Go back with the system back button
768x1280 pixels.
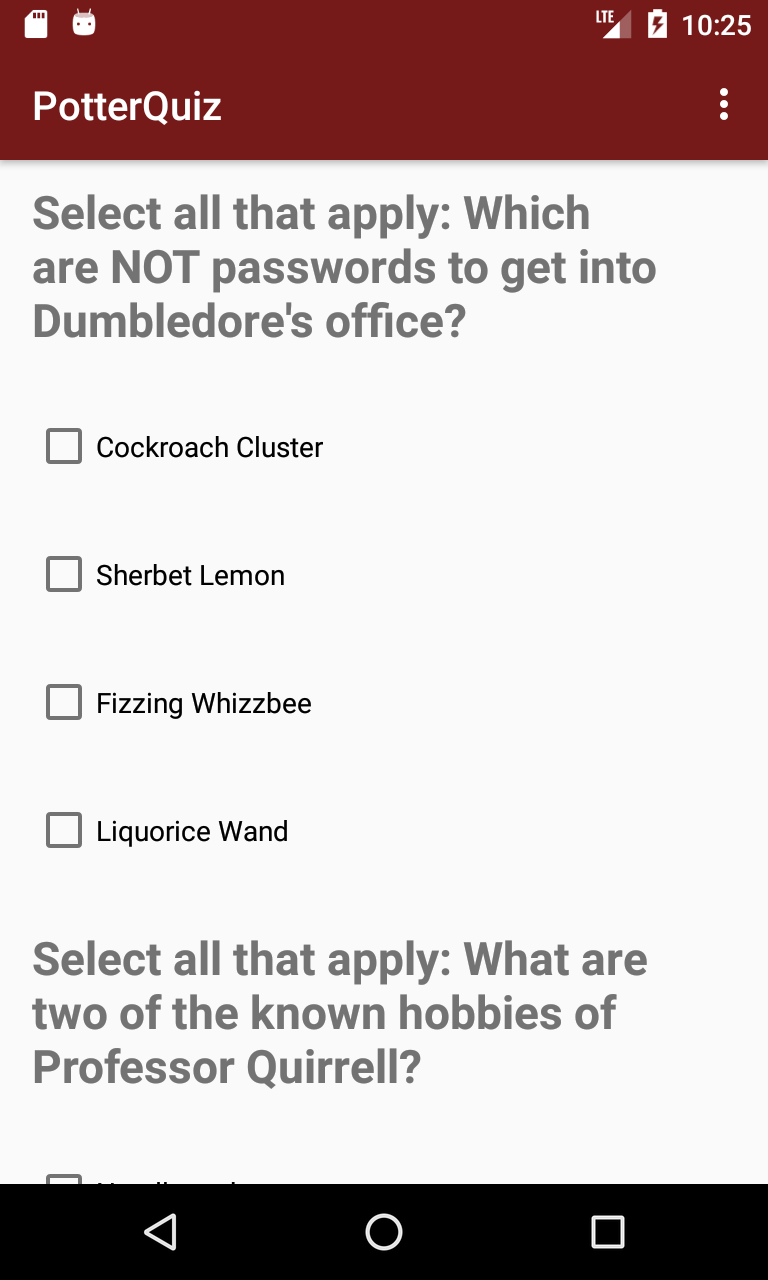click(x=160, y=1232)
